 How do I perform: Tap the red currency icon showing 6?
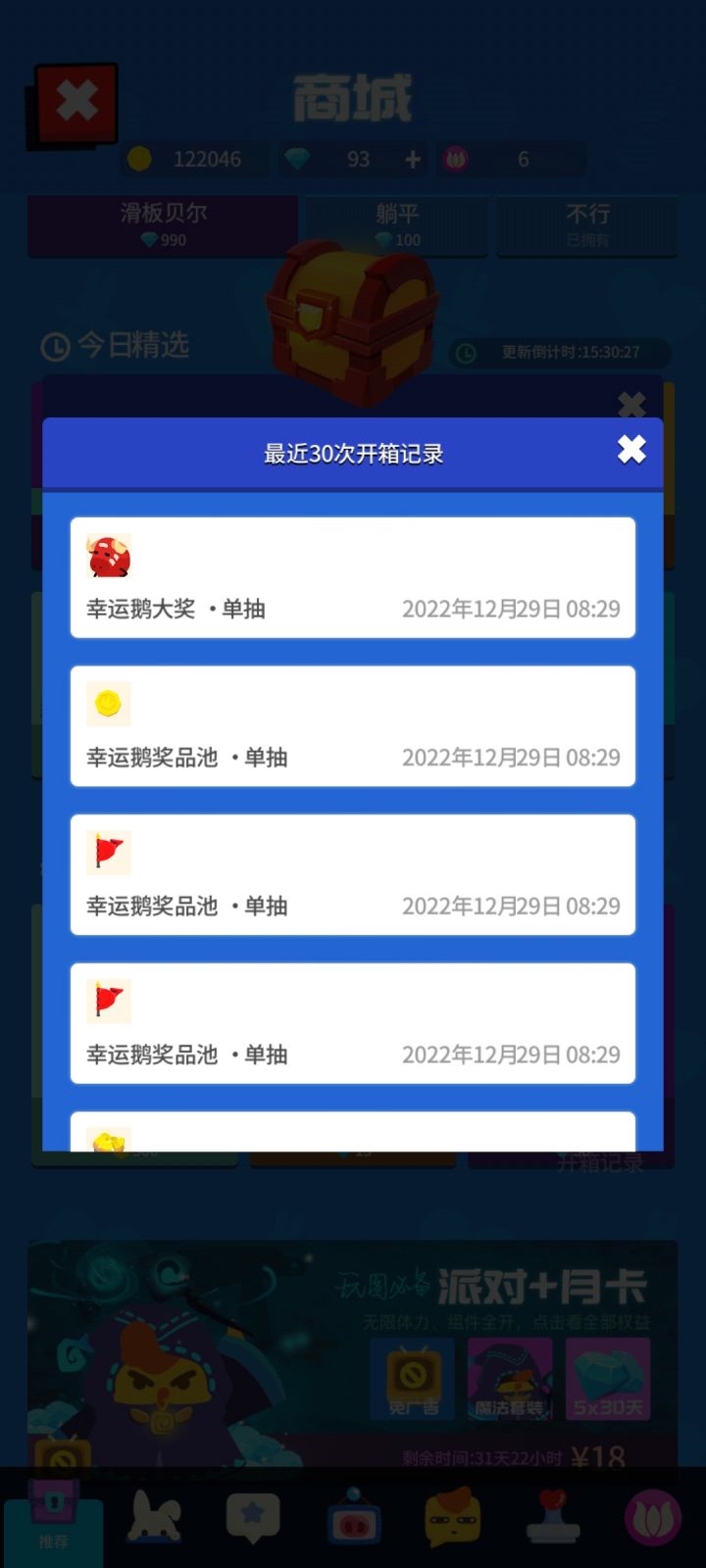click(455, 159)
